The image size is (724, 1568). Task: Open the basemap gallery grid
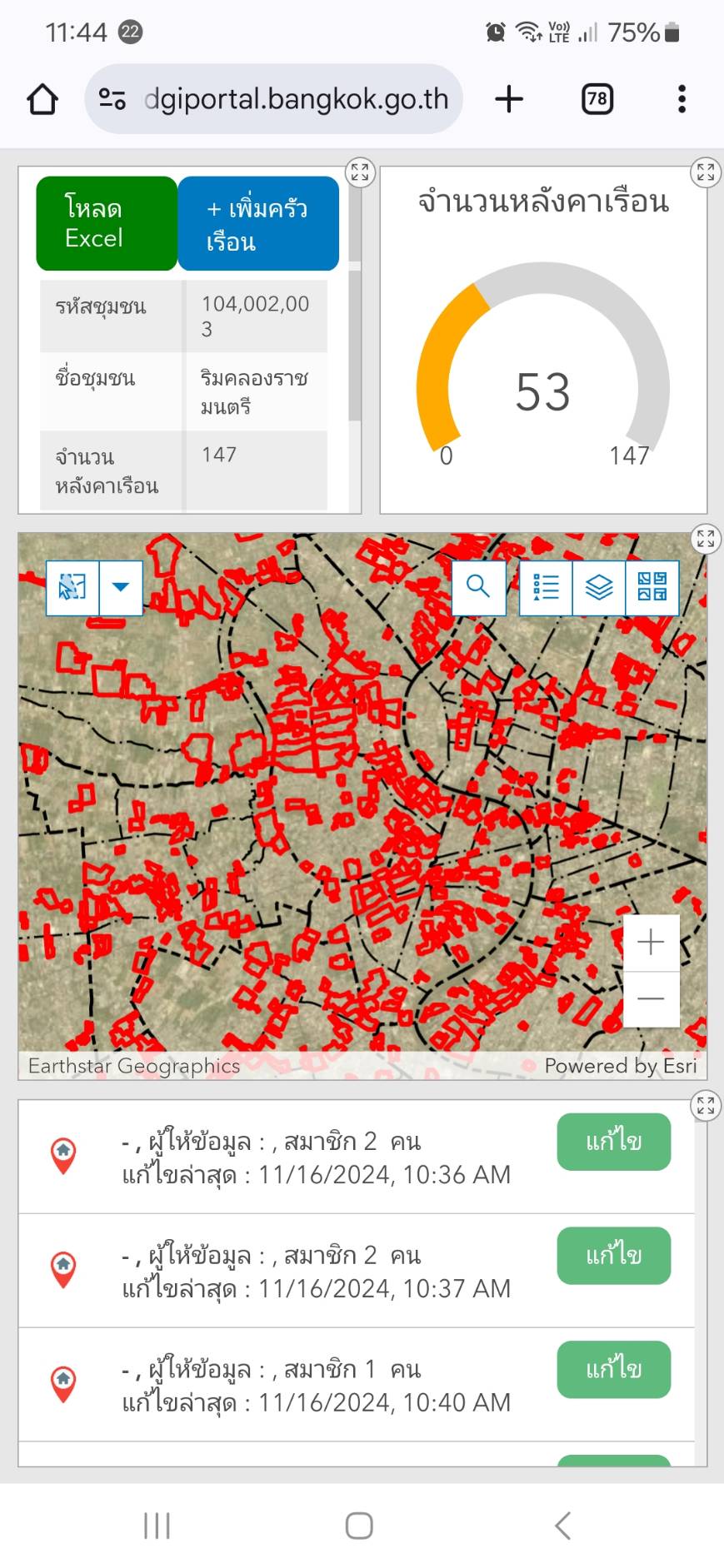click(652, 588)
